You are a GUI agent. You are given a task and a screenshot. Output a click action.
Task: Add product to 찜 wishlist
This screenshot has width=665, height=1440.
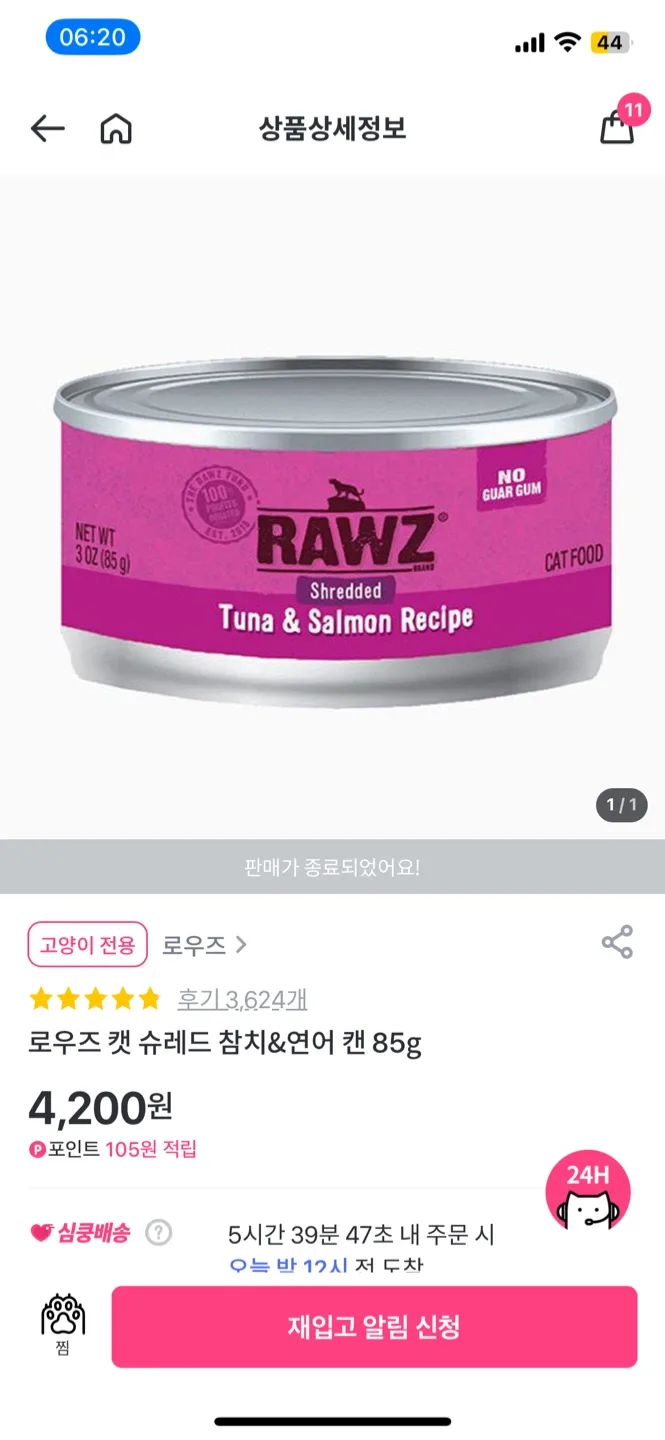pos(63,1322)
